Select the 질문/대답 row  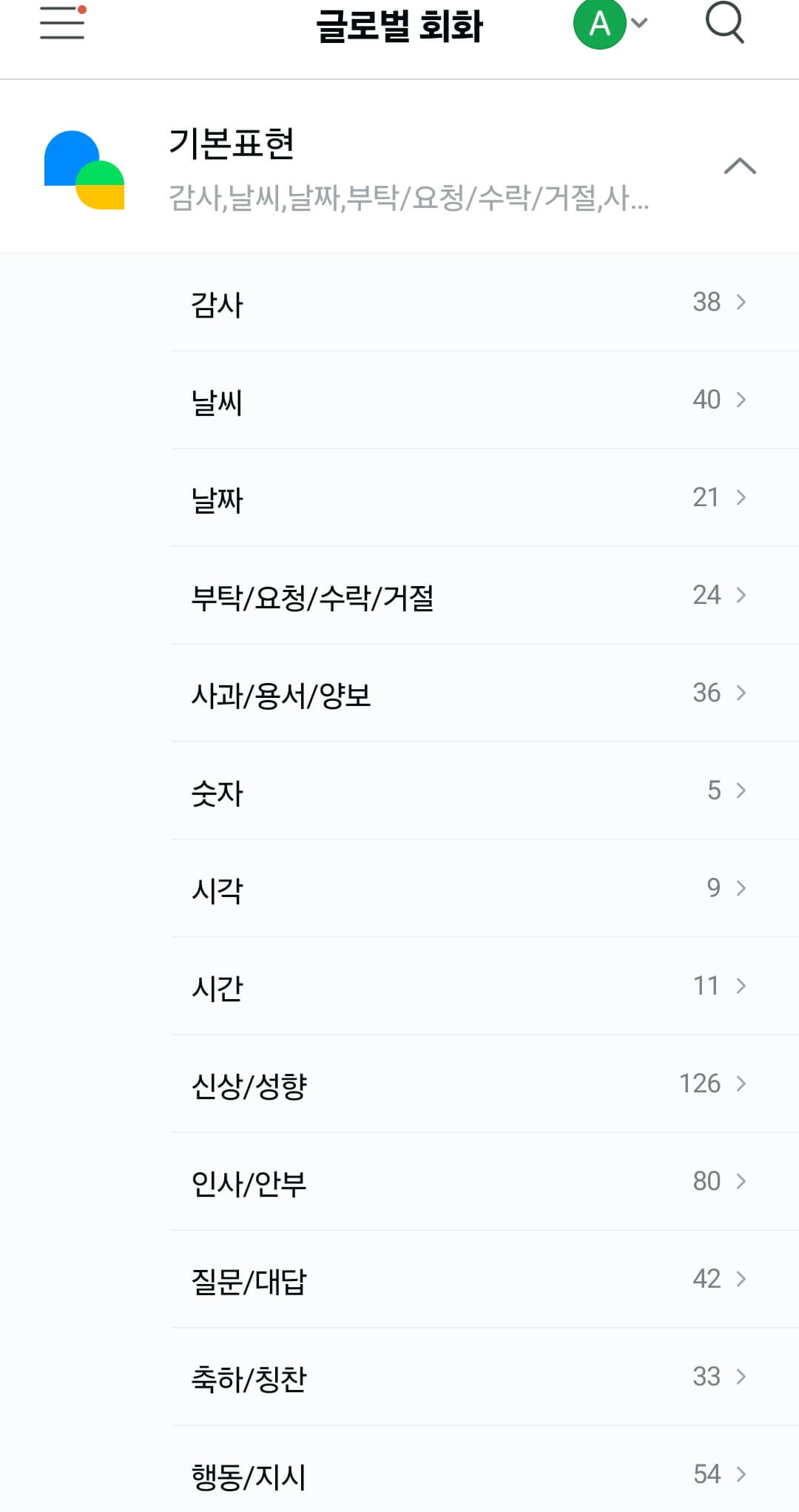459,1278
